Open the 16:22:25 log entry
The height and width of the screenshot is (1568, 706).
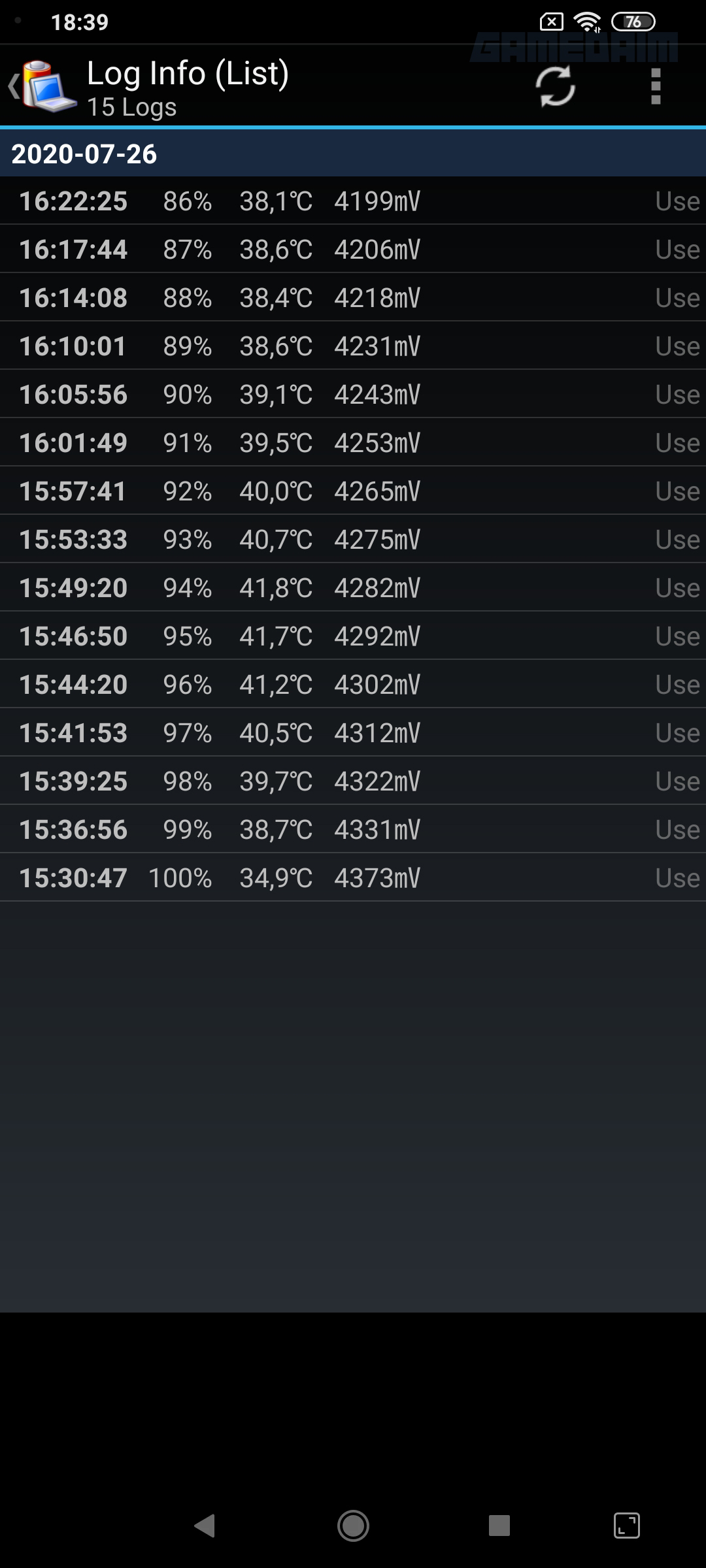[353, 201]
